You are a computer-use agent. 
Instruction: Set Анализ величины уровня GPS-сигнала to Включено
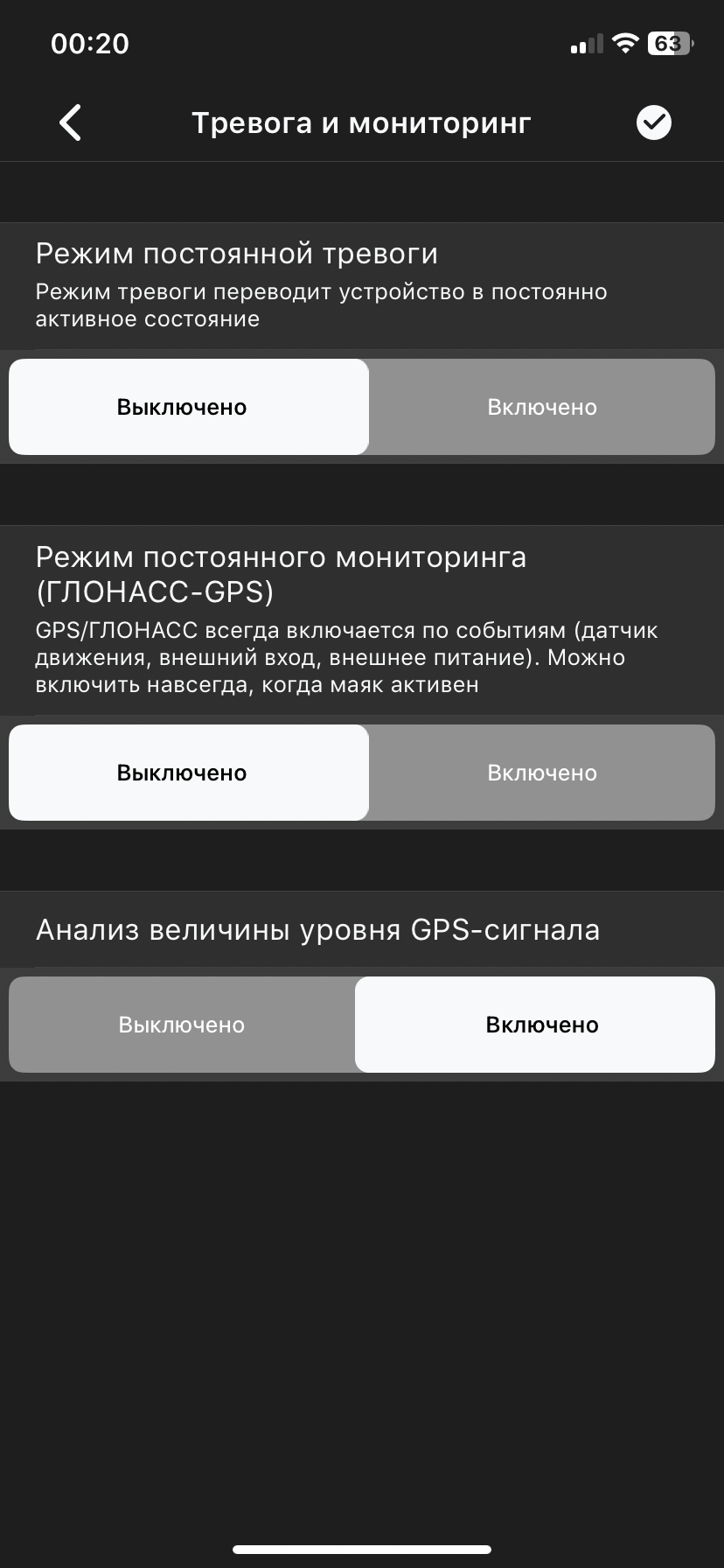click(535, 1025)
